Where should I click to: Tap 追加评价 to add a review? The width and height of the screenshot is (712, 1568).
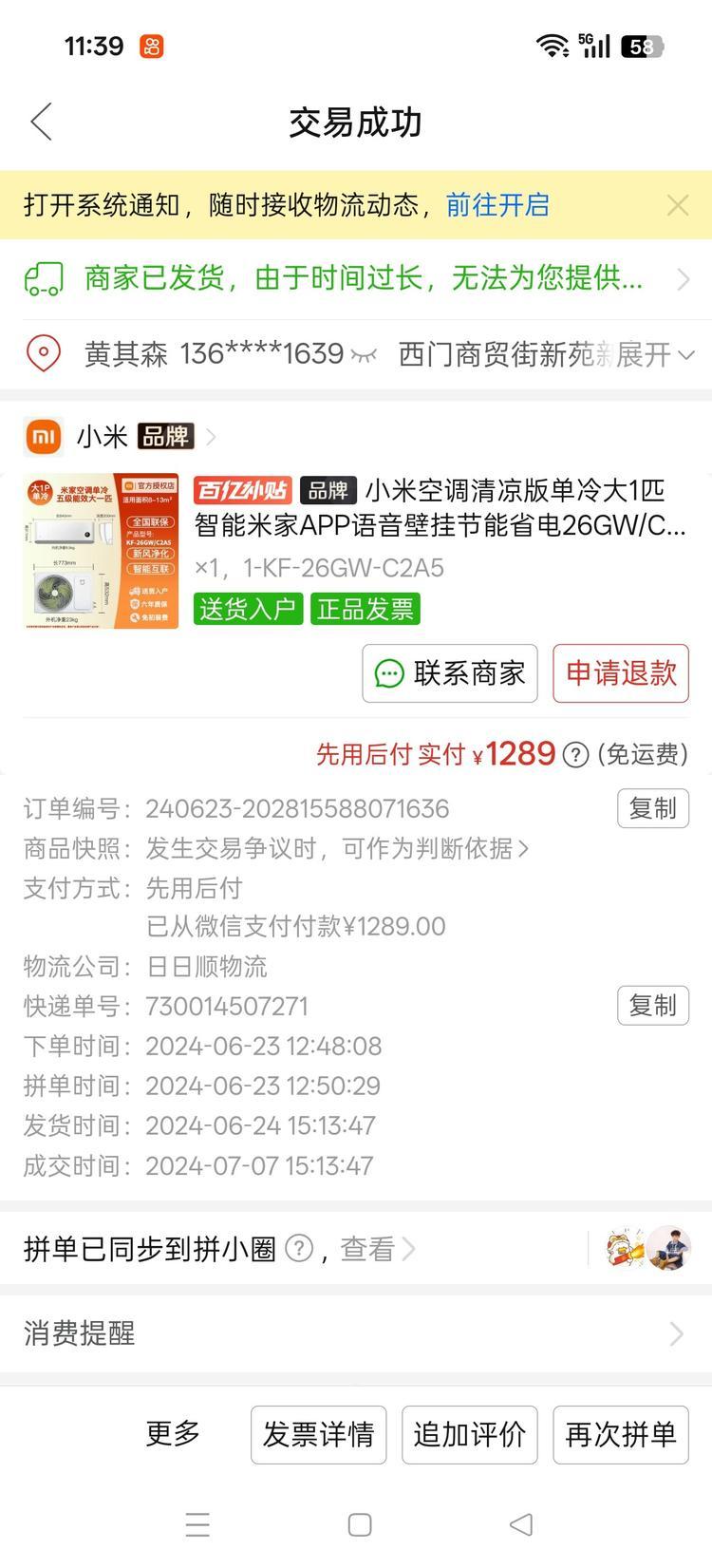(469, 1434)
